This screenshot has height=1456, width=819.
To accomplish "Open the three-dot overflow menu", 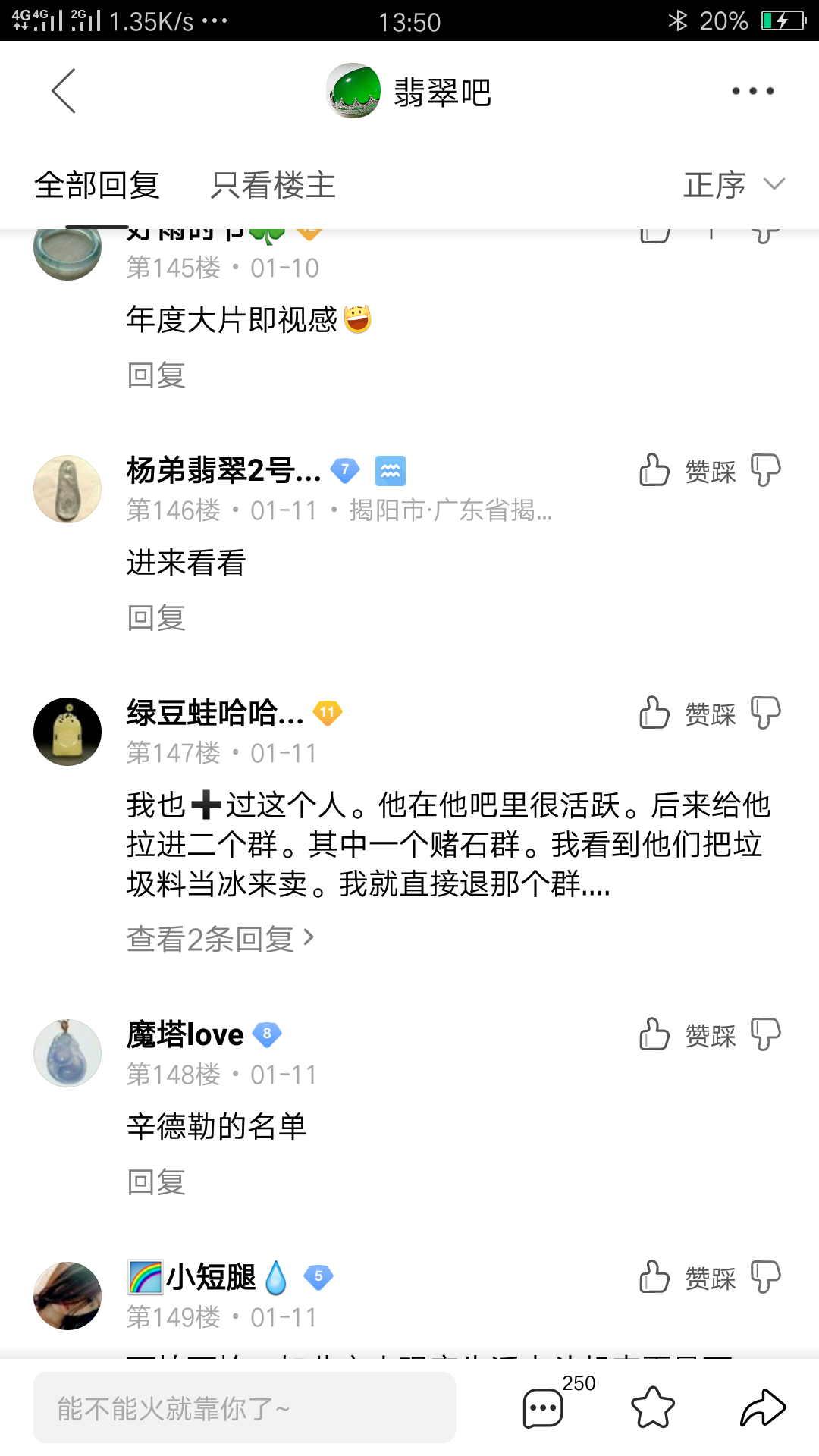I will click(752, 91).
